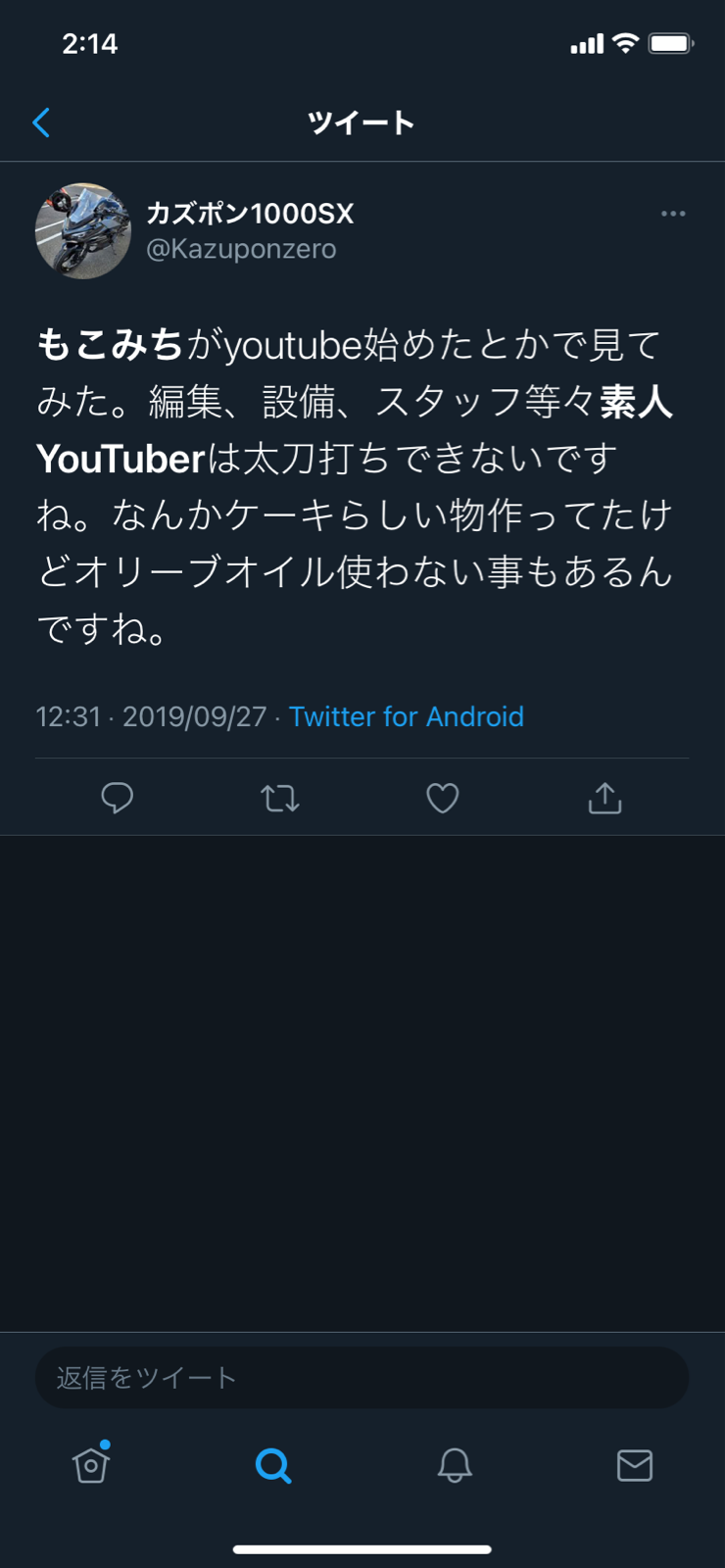
Task: Tap the 返信をツイート reply field
Action: 362,1377
